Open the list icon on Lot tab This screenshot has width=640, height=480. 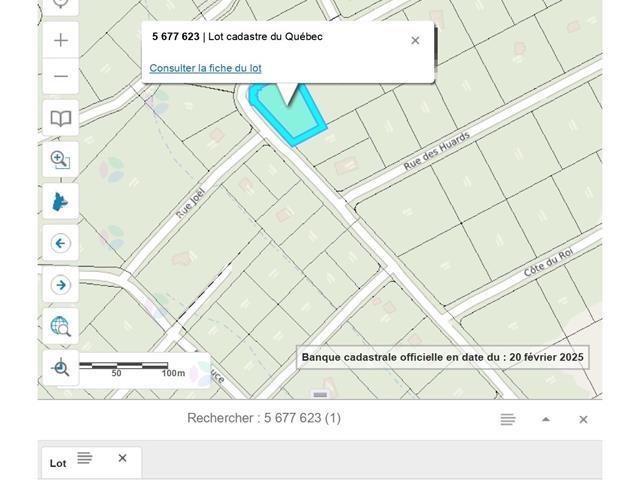coord(85,458)
